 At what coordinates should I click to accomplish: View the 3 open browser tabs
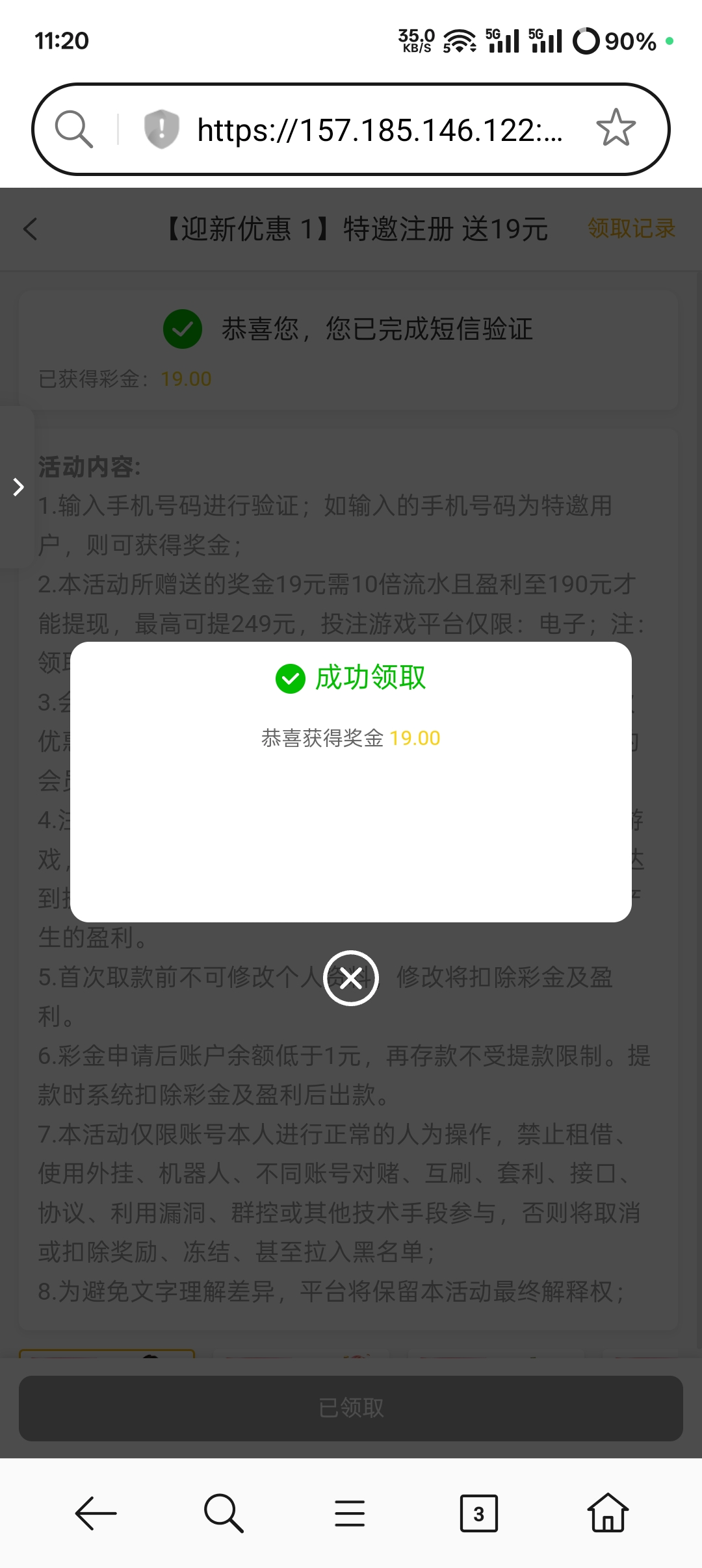tap(478, 1513)
